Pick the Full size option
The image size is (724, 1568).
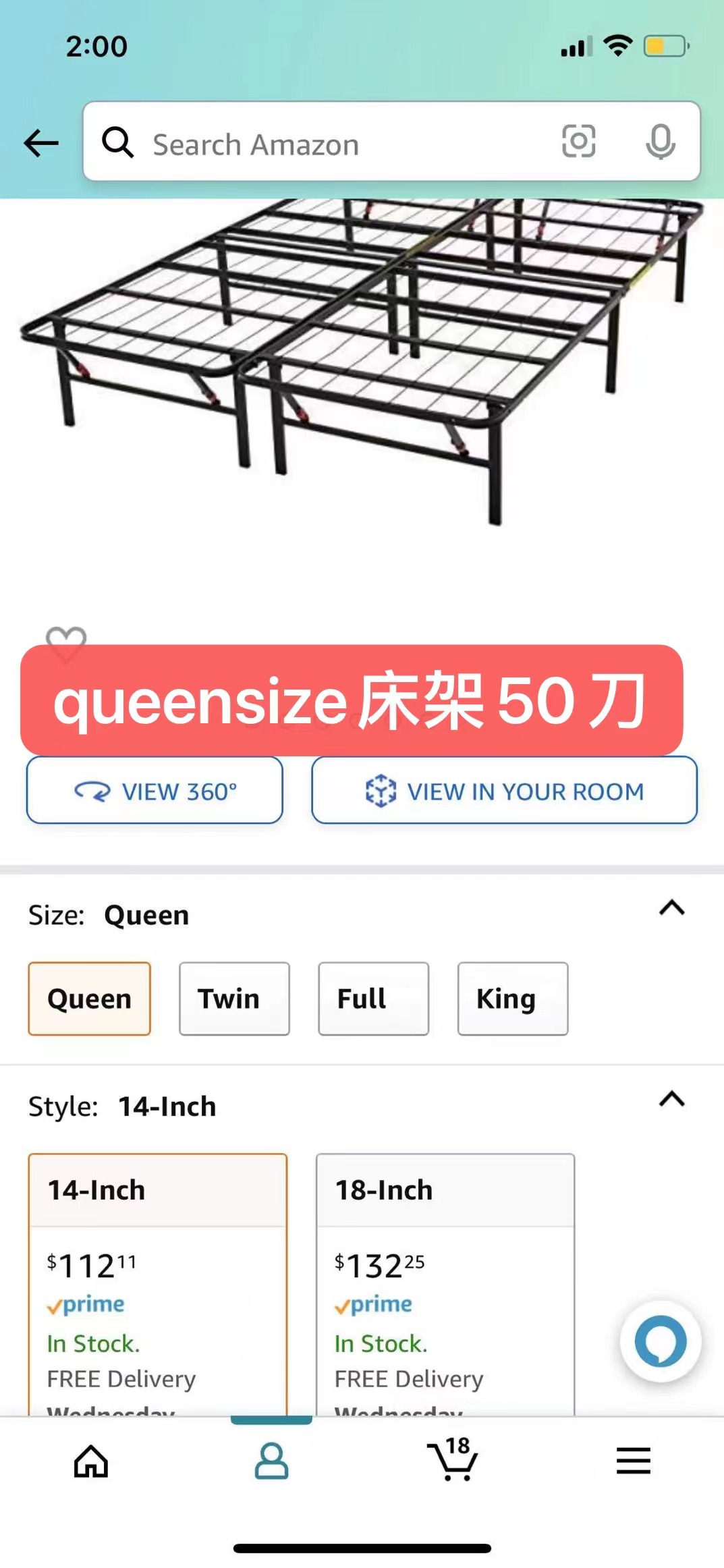tap(373, 999)
